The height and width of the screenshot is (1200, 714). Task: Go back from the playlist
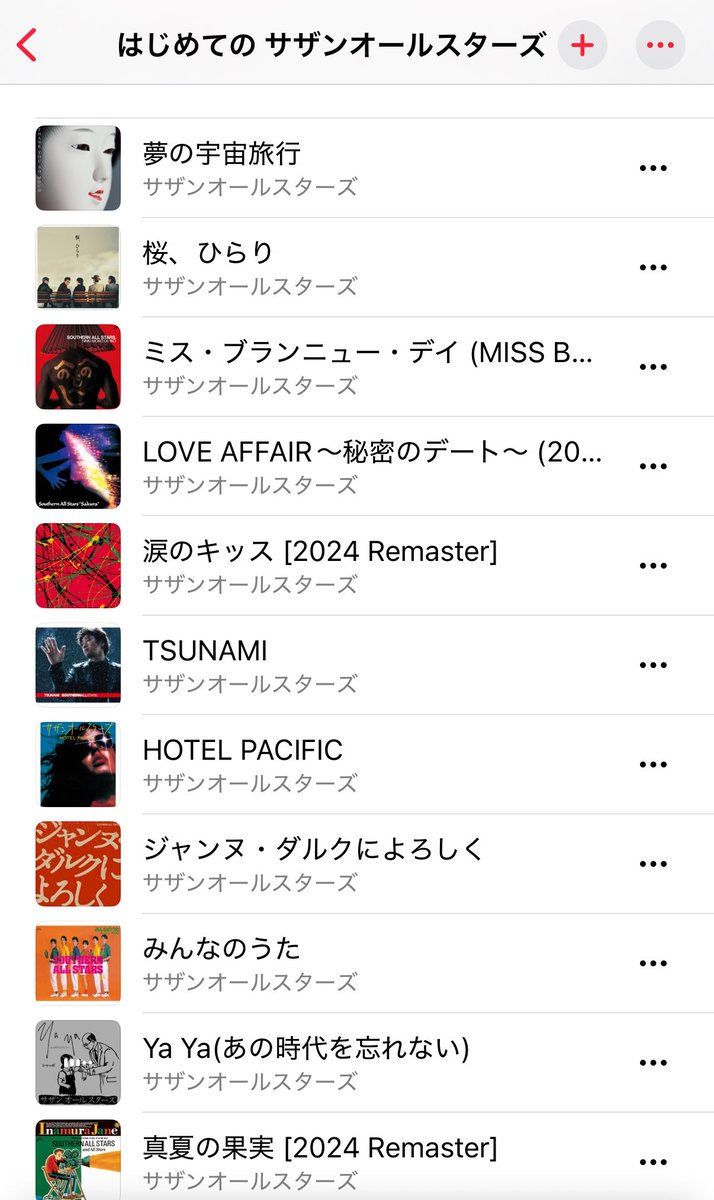27,45
